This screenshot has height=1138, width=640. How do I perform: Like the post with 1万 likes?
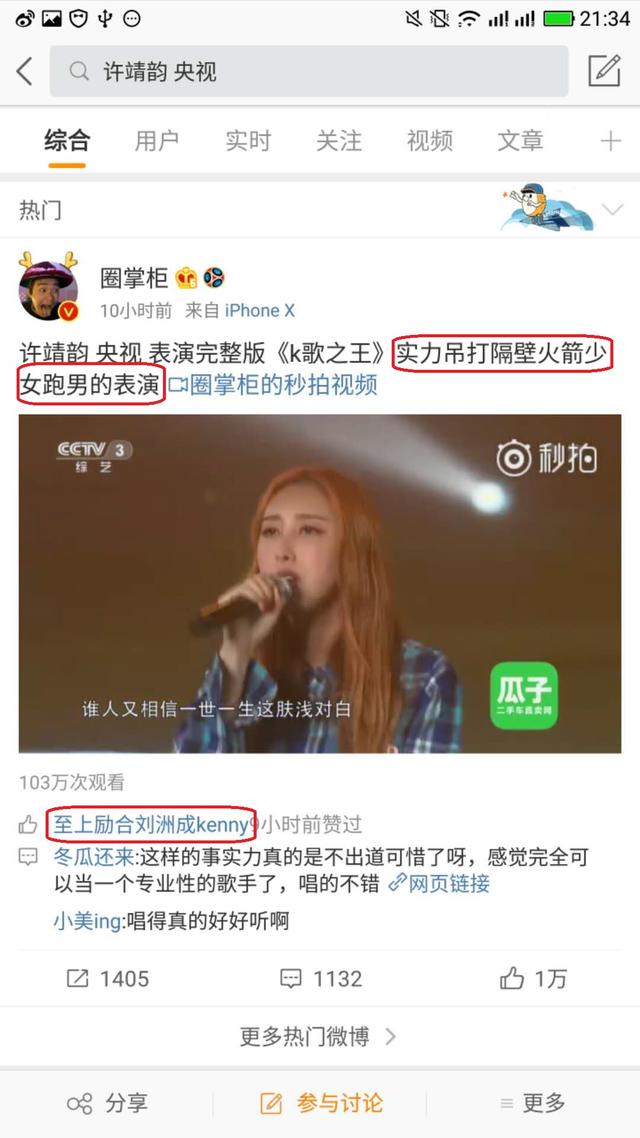(x=532, y=978)
